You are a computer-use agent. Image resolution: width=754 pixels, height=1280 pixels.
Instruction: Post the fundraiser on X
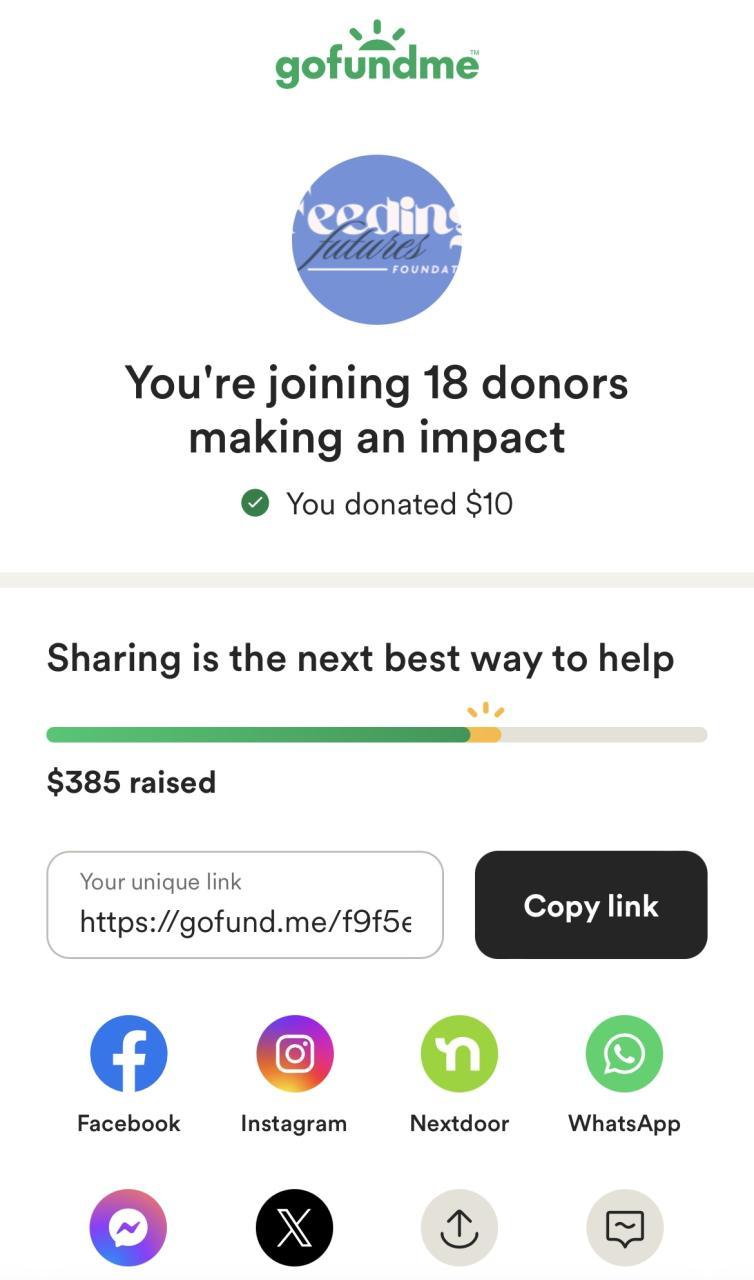294,1227
